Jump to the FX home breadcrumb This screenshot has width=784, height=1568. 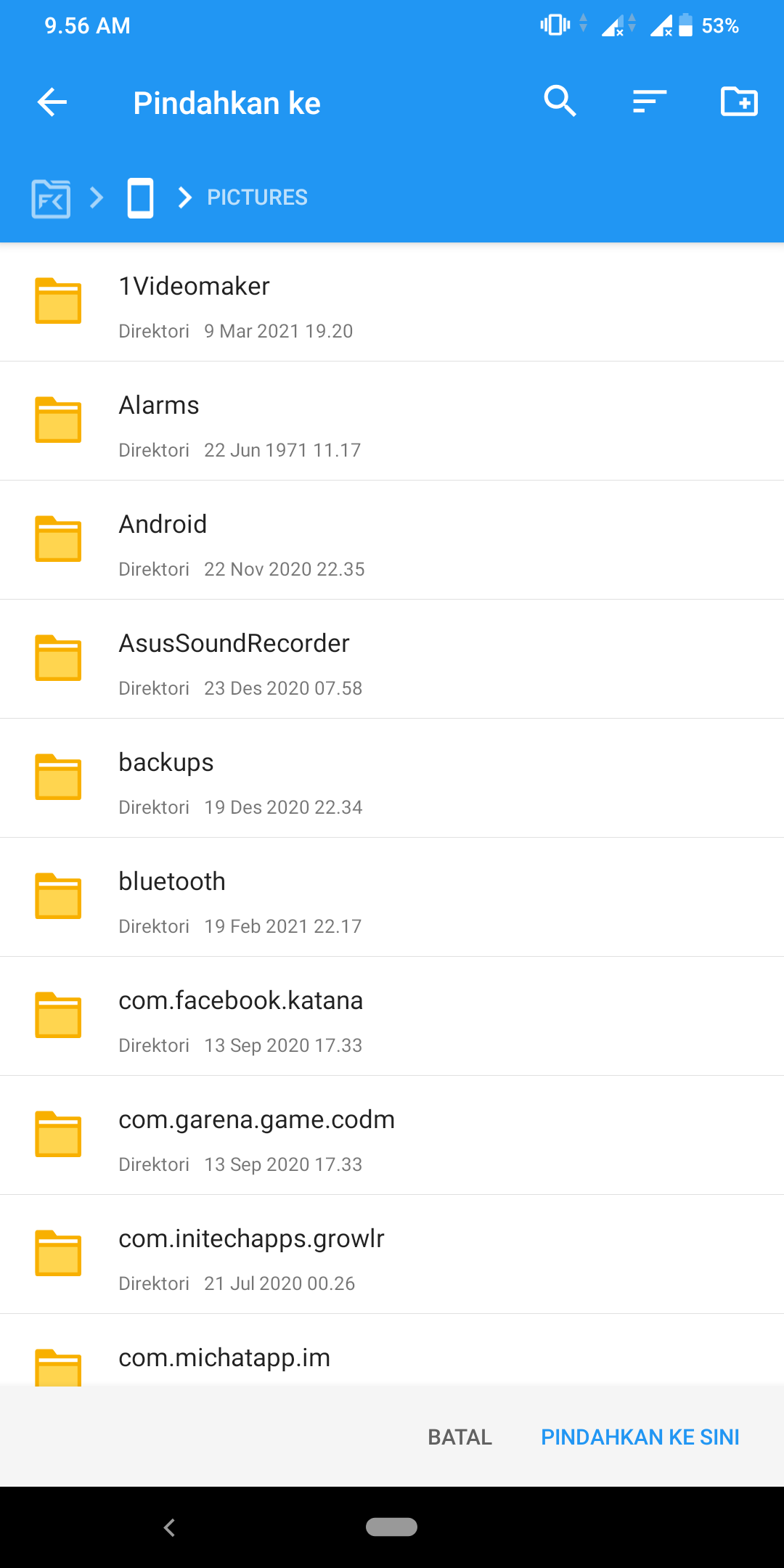51,197
